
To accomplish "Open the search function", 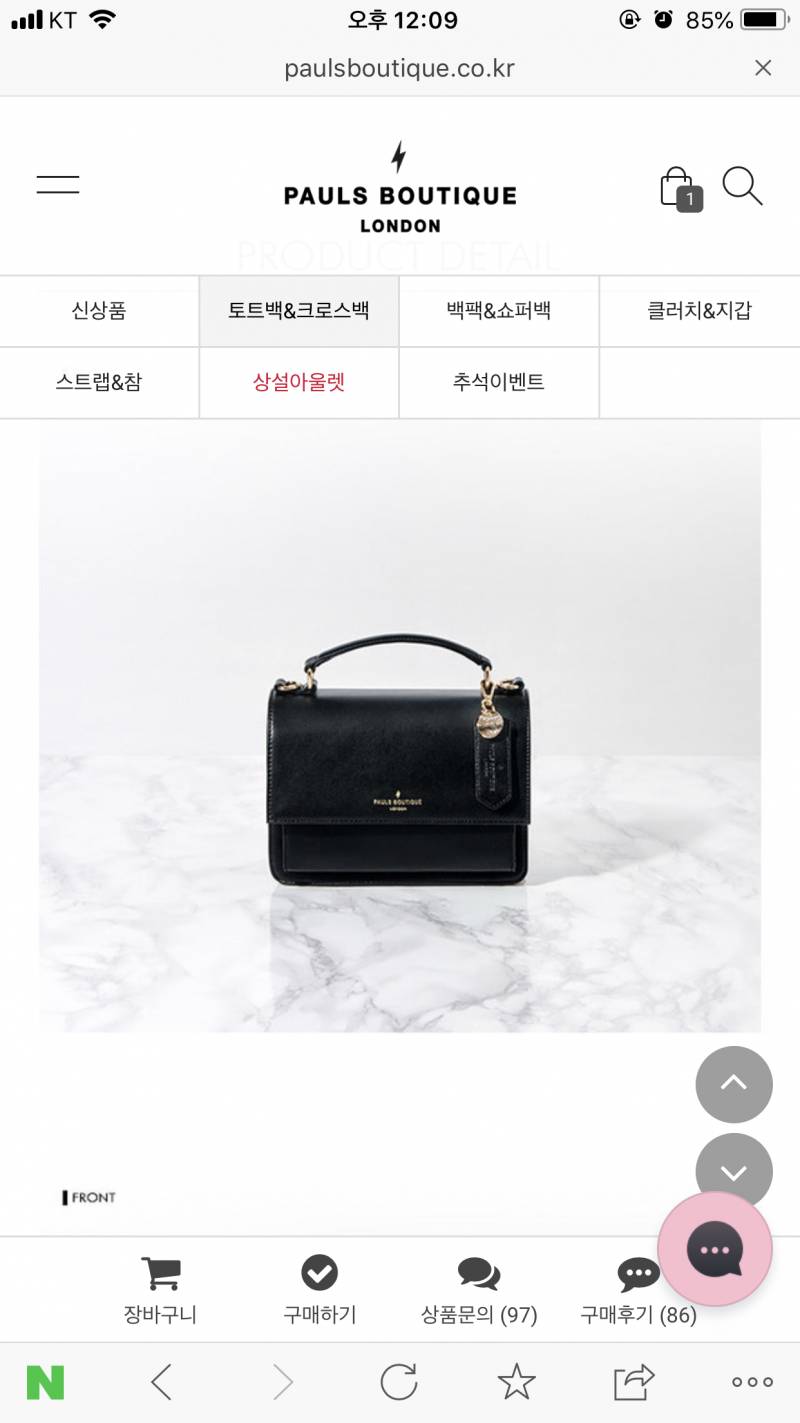I will click(x=742, y=186).
